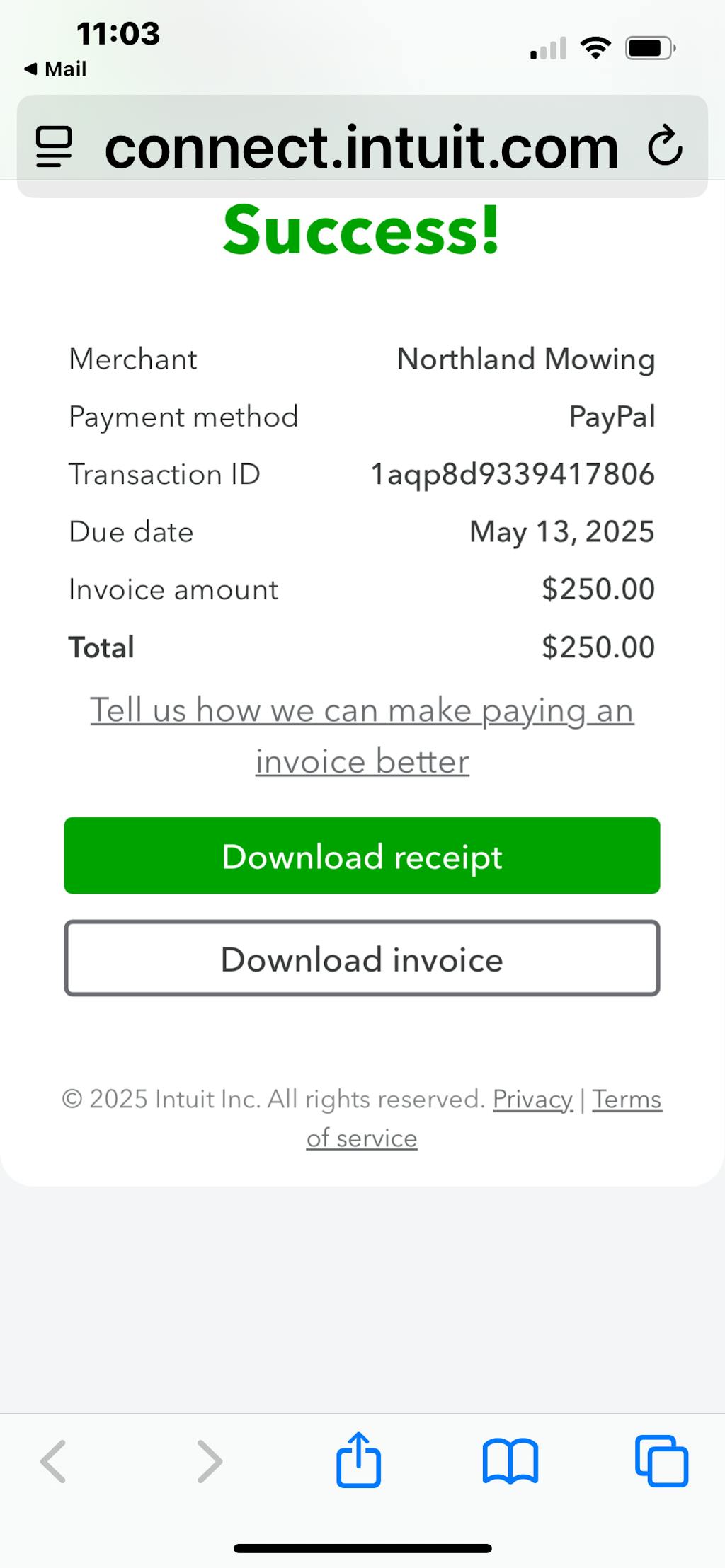Viewport: 725px width, 1568px height.
Task: Open Safari bookmarks
Action: 510,1461
